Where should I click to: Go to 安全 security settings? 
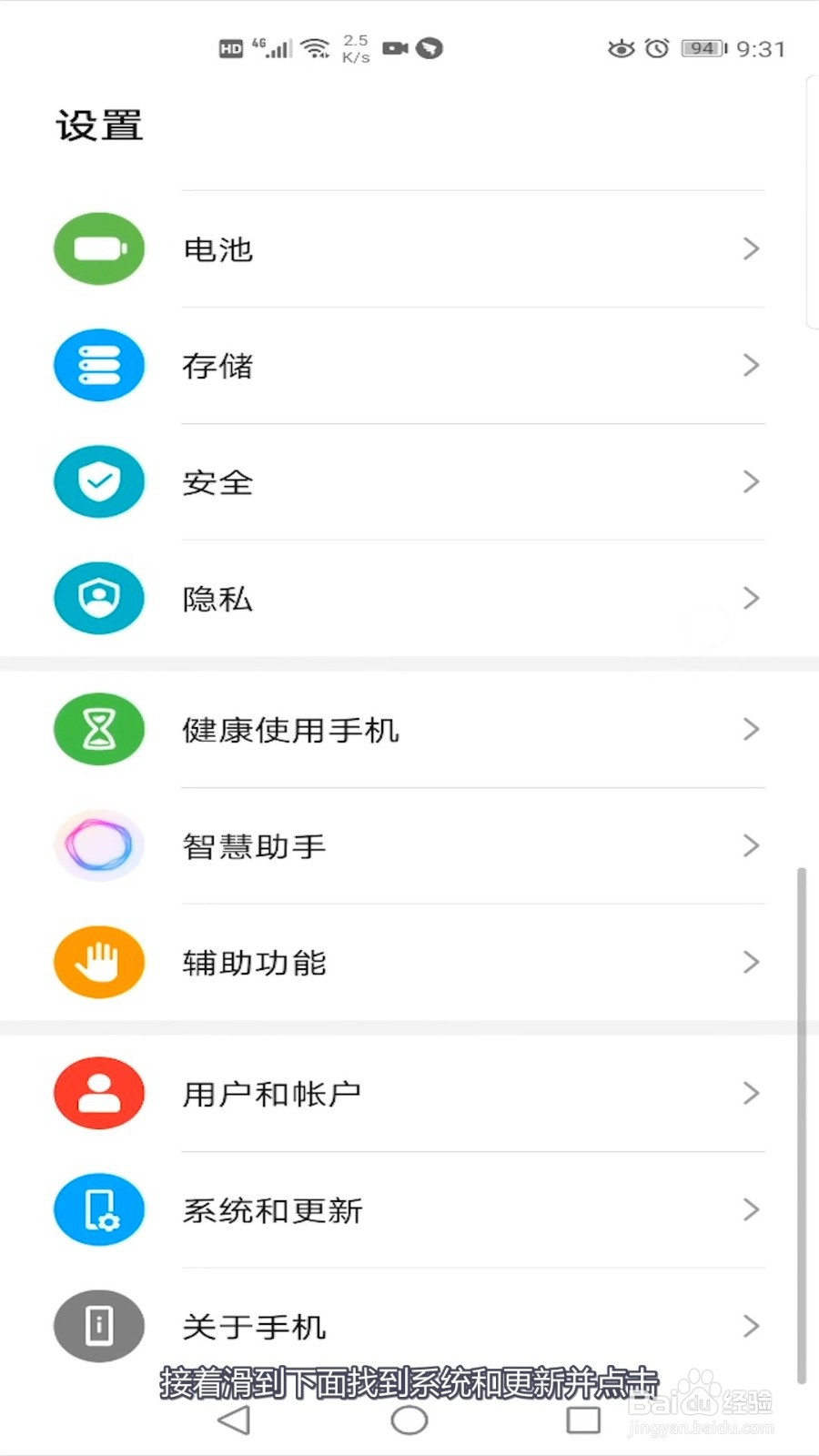coord(409,481)
